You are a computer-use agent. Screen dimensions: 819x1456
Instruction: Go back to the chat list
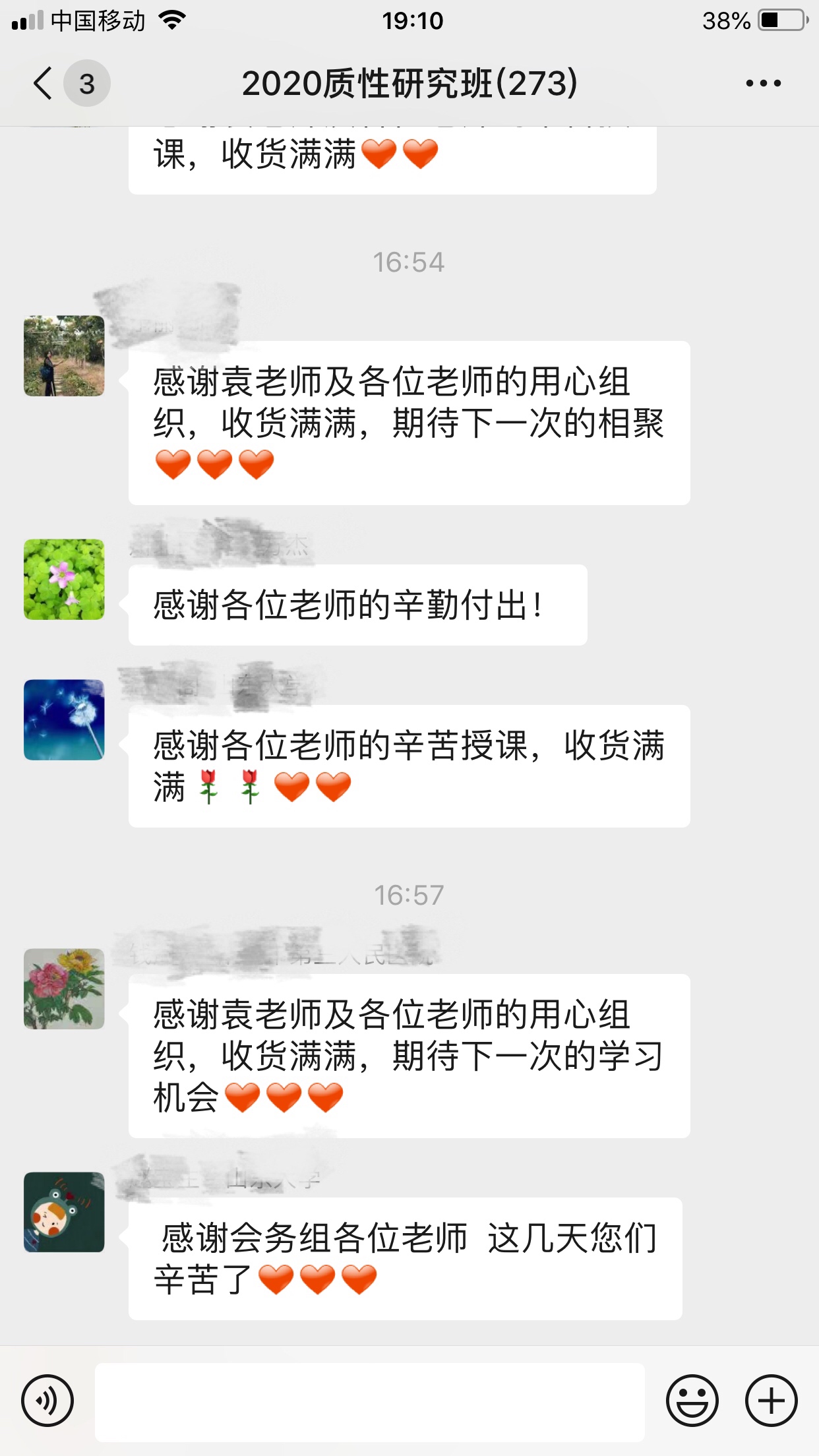pyautogui.click(x=44, y=84)
